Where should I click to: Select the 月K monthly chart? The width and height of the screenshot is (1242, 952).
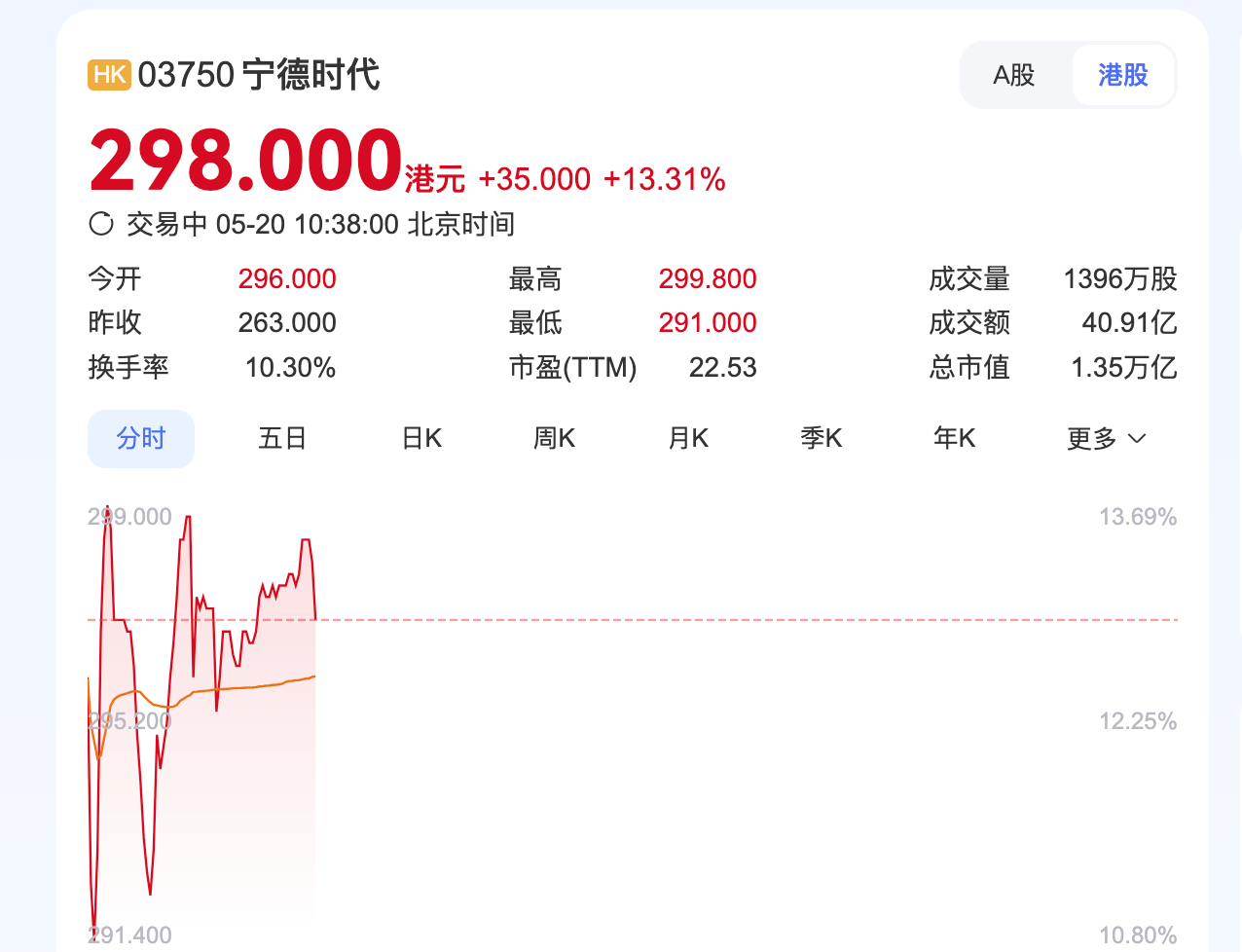(688, 439)
